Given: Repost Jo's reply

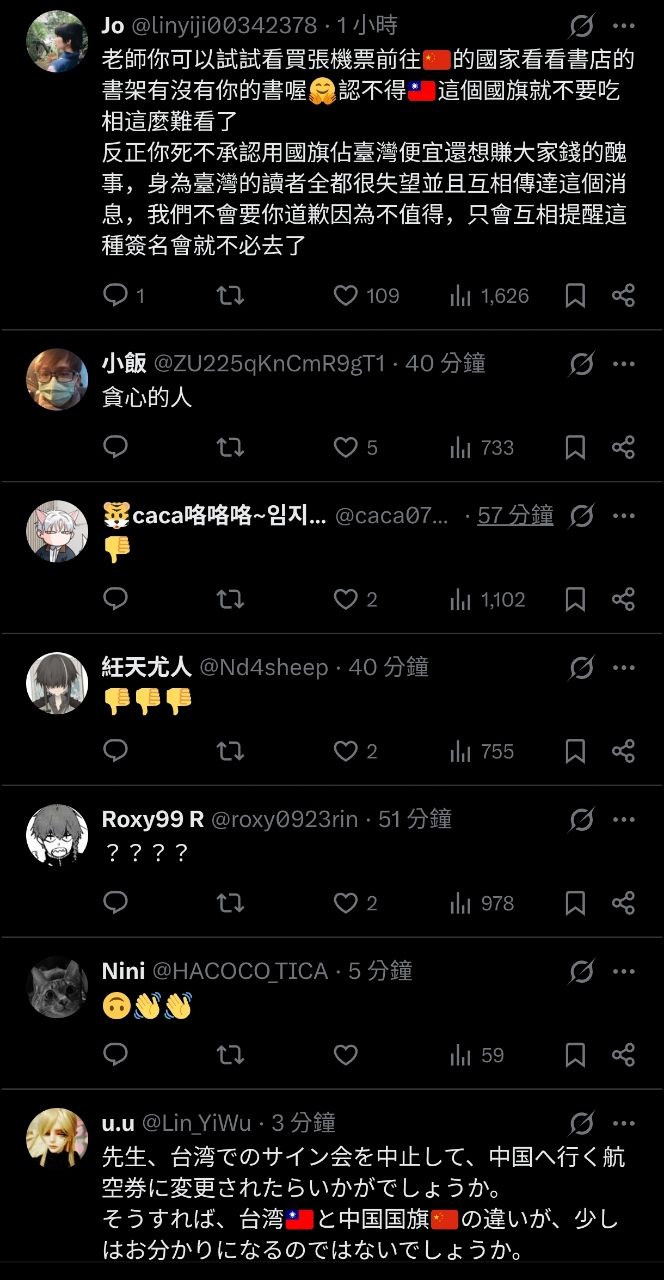Looking at the screenshot, I should pyautogui.click(x=230, y=296).
